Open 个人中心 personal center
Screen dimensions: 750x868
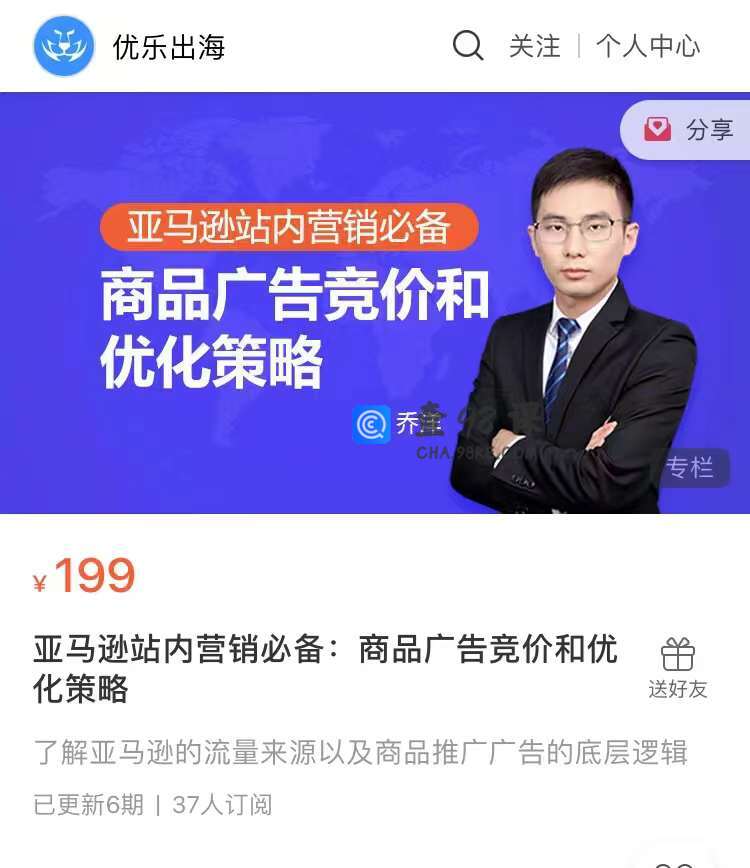pyautogui.click(x=648, y=46)
